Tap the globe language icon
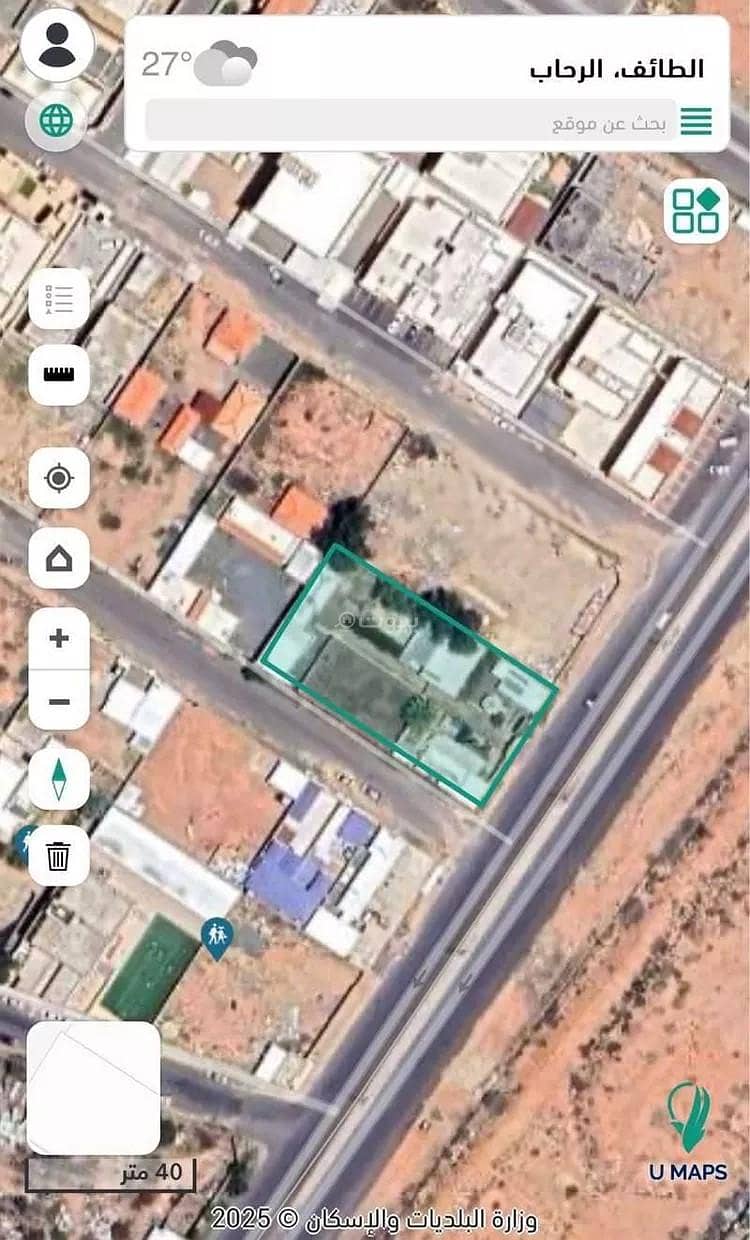 57,121
